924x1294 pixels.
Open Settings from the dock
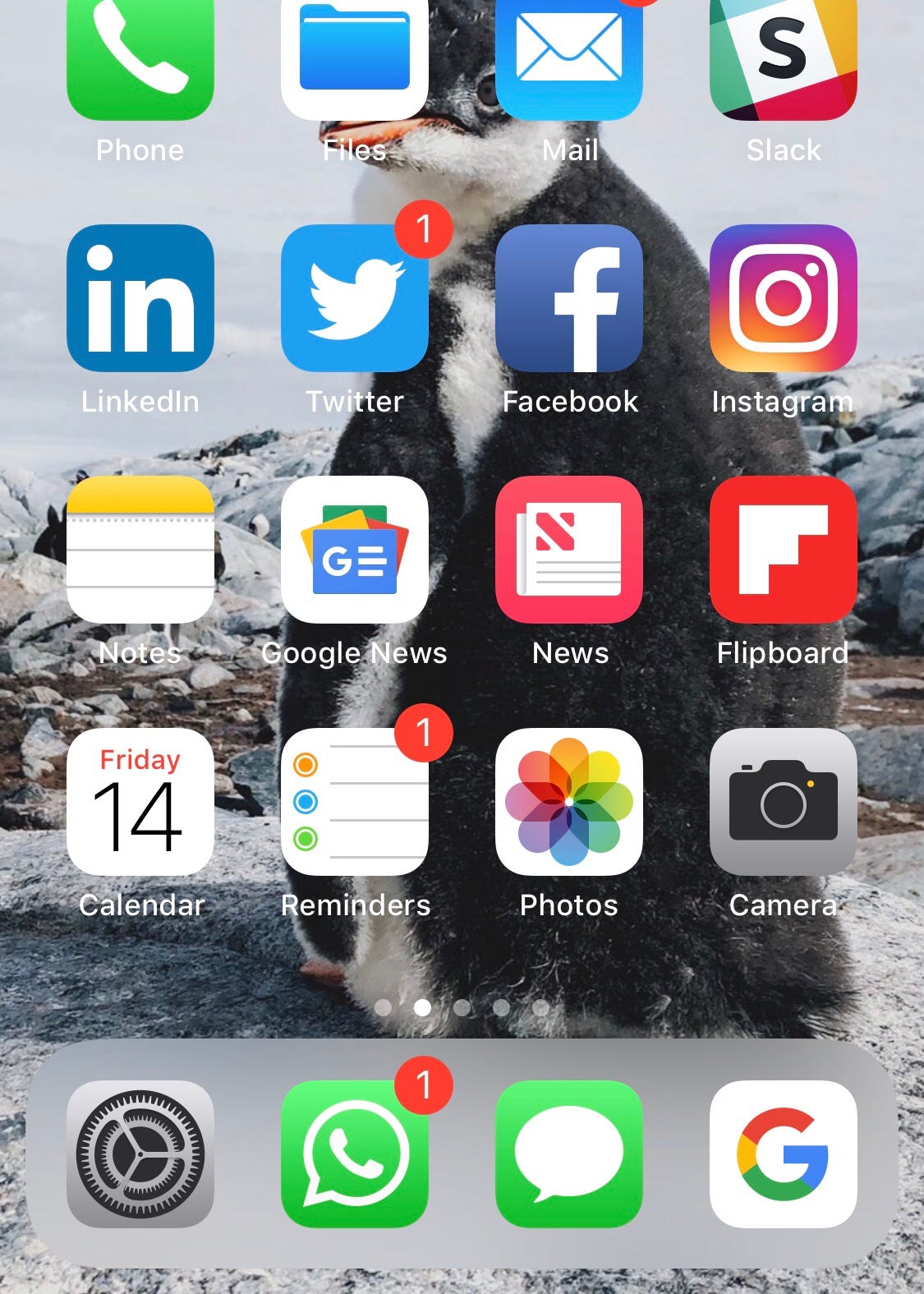[140, 1154]
